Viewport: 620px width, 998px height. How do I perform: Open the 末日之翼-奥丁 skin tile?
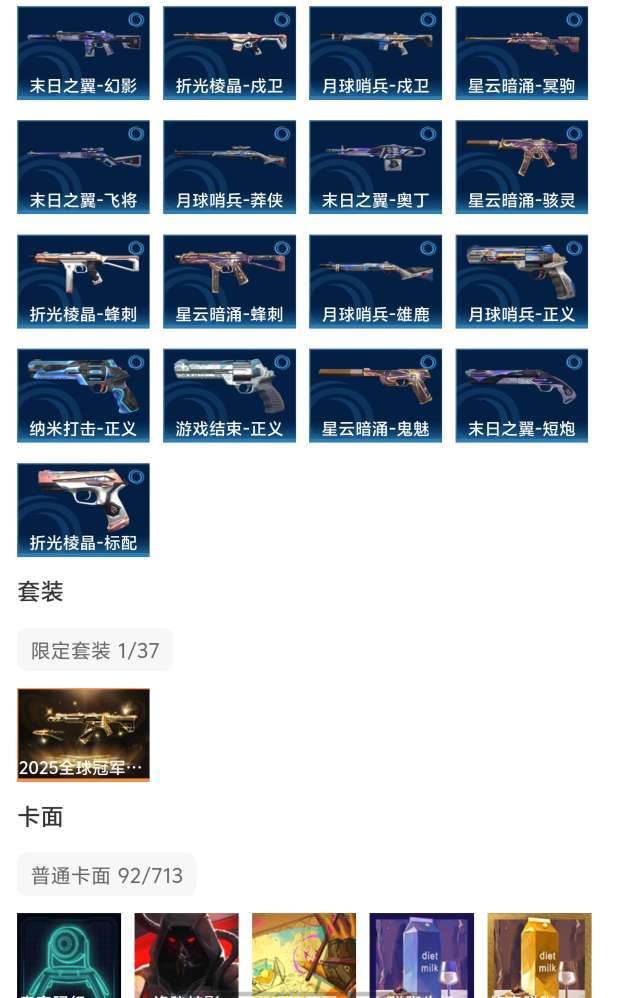click(375, 167)
